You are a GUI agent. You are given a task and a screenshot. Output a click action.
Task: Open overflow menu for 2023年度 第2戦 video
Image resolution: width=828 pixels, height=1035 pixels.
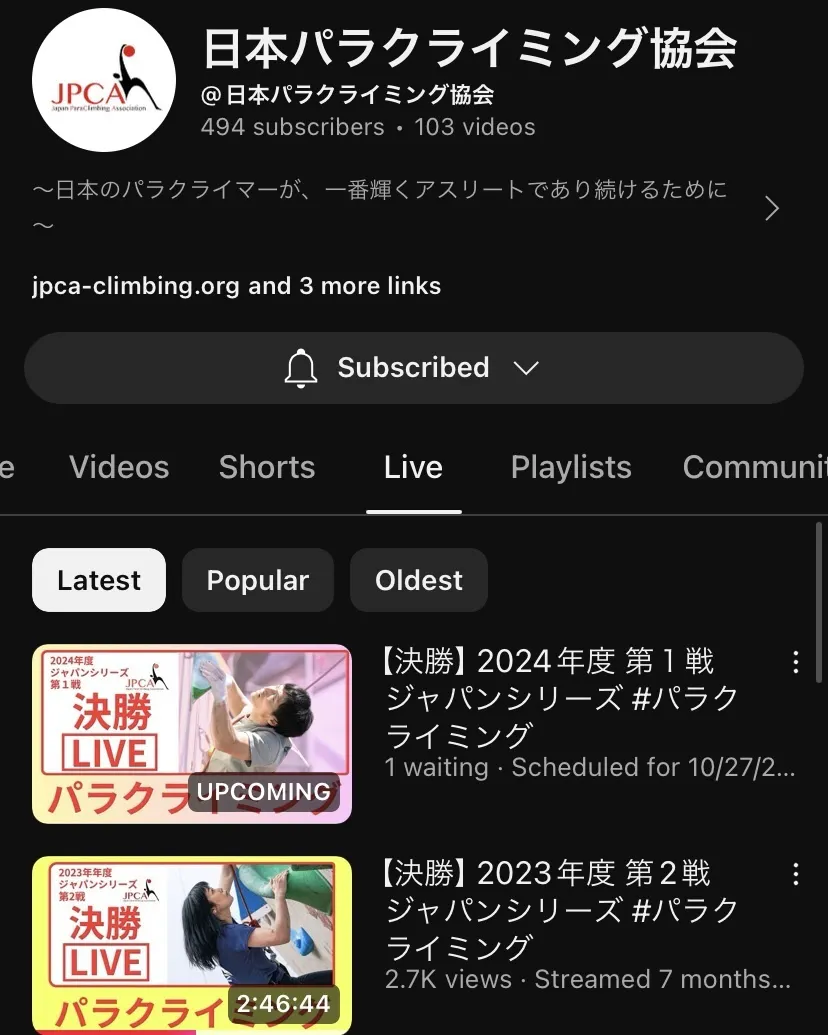click(x=796, y=875)
